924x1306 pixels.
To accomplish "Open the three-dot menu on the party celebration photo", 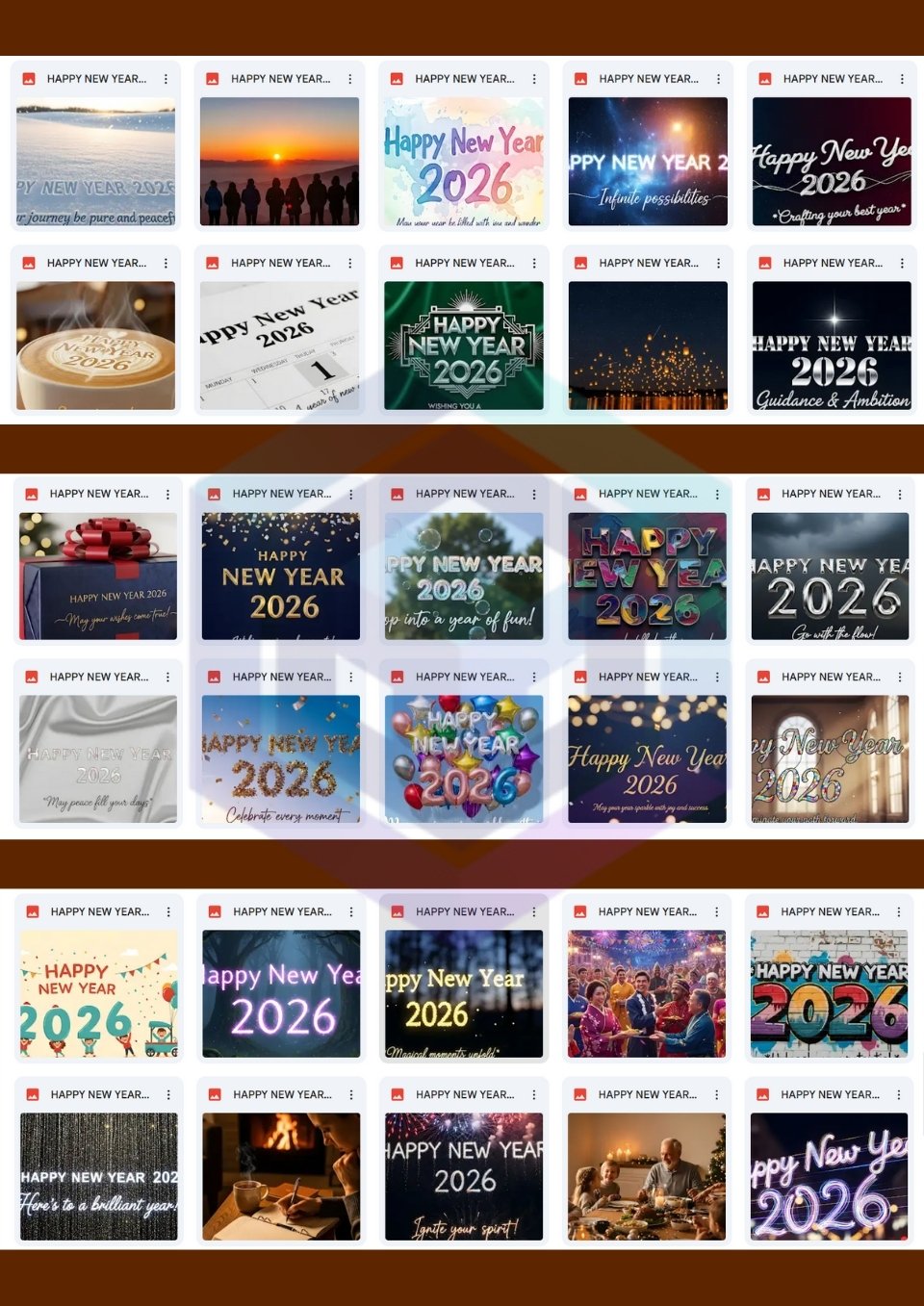I will tap(716, 911).
